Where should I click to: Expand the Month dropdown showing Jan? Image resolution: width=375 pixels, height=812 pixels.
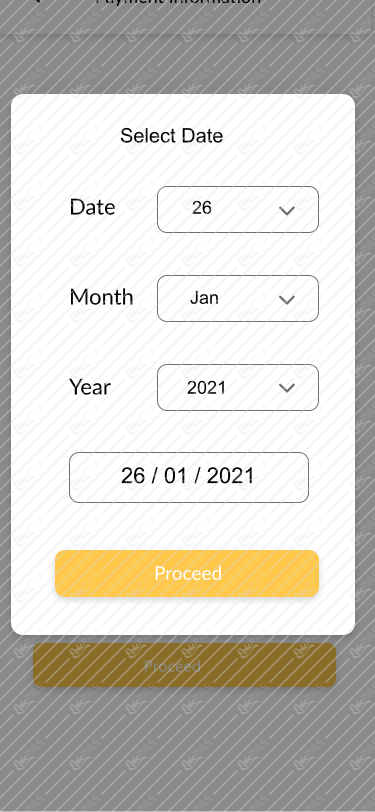pyautogui.click(x=238, y=298)
